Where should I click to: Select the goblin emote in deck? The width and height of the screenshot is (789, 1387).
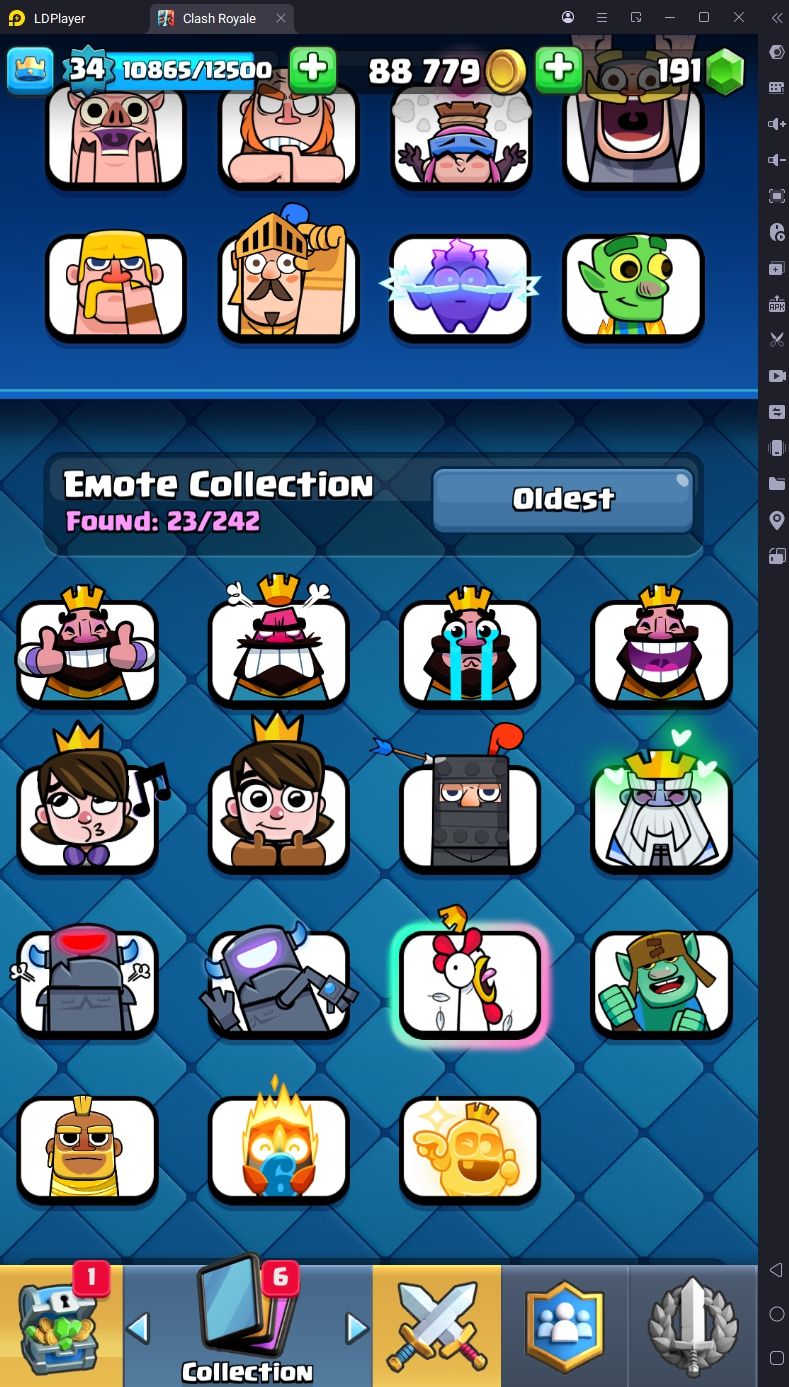coord(633,286)
